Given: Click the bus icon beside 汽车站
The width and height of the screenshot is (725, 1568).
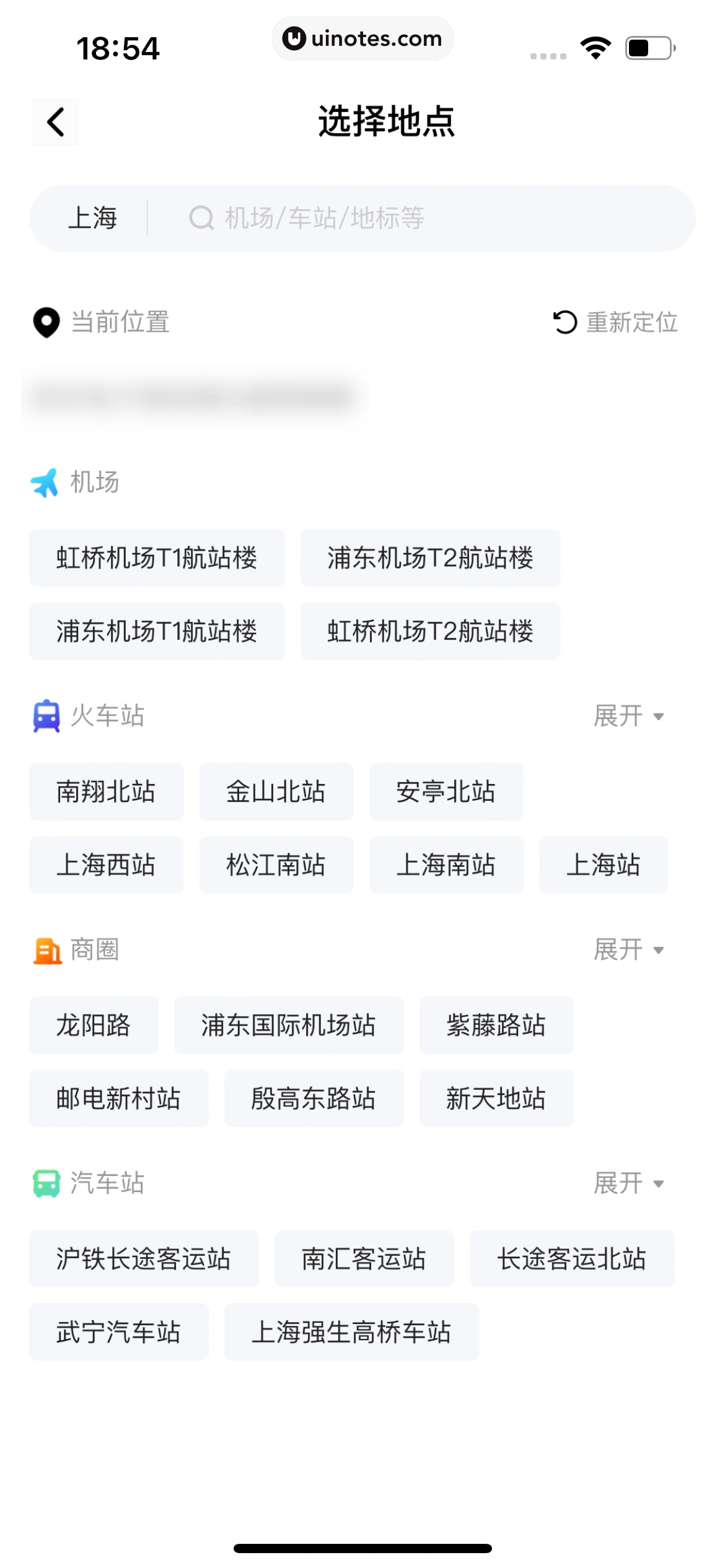Looking at the screenshot, I should (x=46, y=1183).
